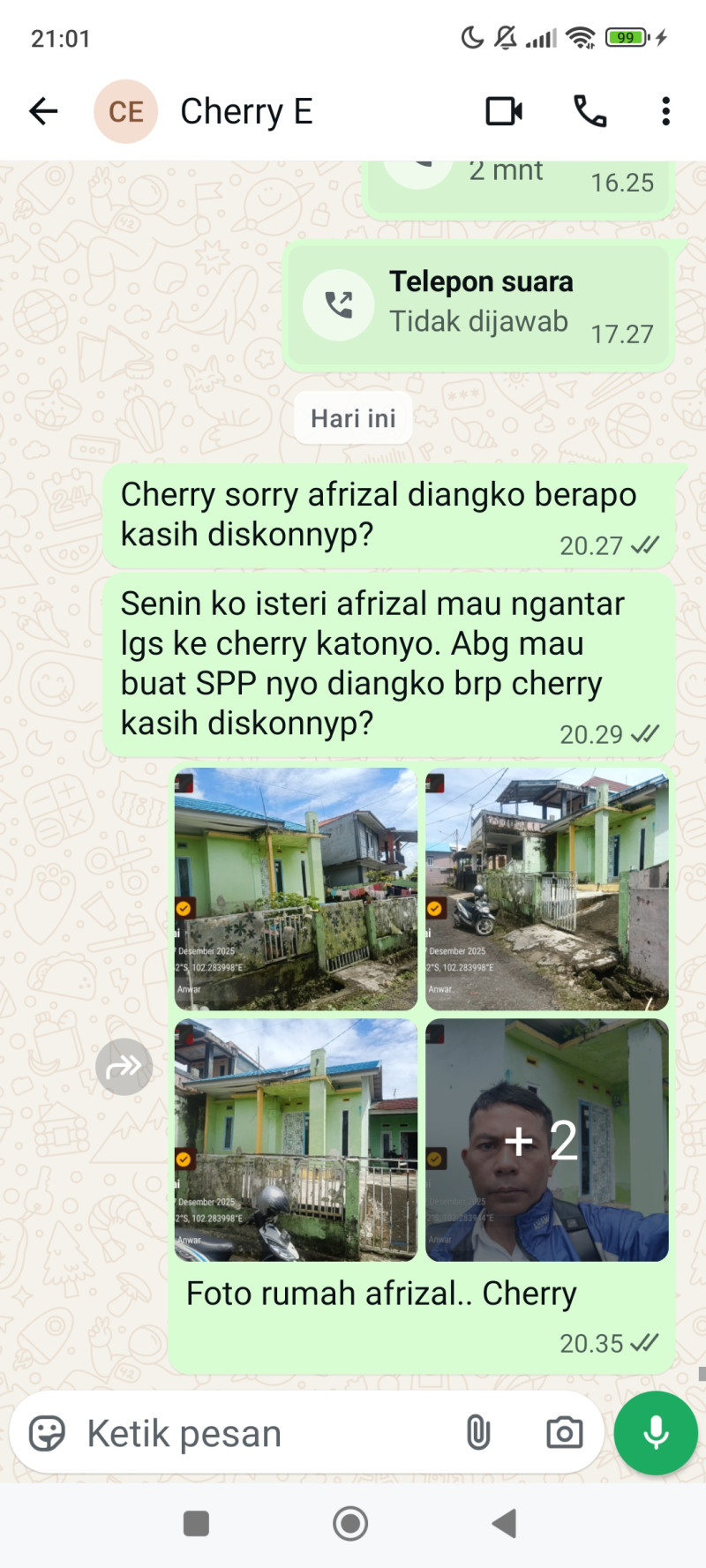Tap the forward arrow next to the photos
The height and width of the screenshot is (1568, 706).
(124, 1066)
